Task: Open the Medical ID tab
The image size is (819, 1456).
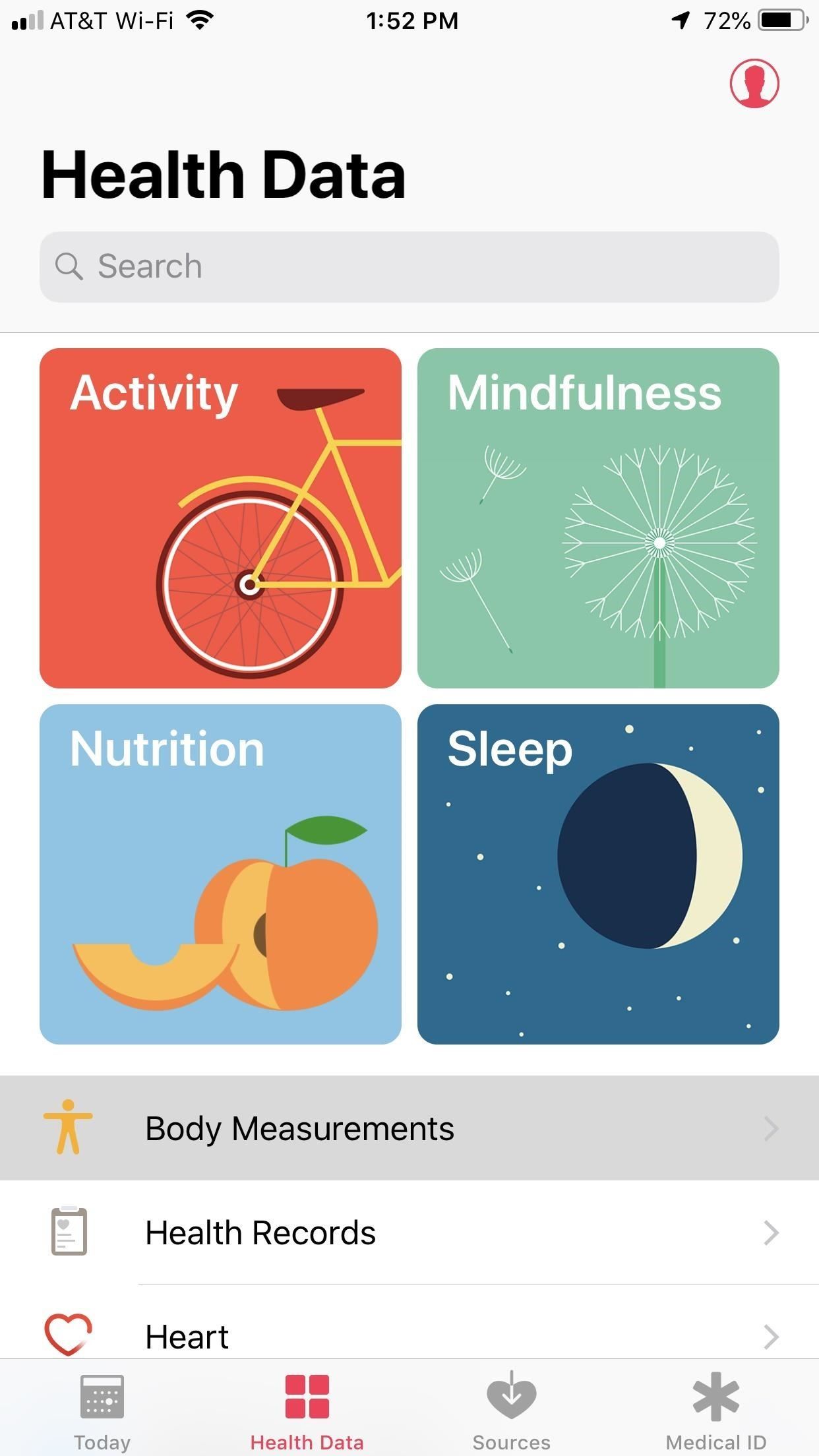Action: pyautogui.click(x=715, y=1412)
